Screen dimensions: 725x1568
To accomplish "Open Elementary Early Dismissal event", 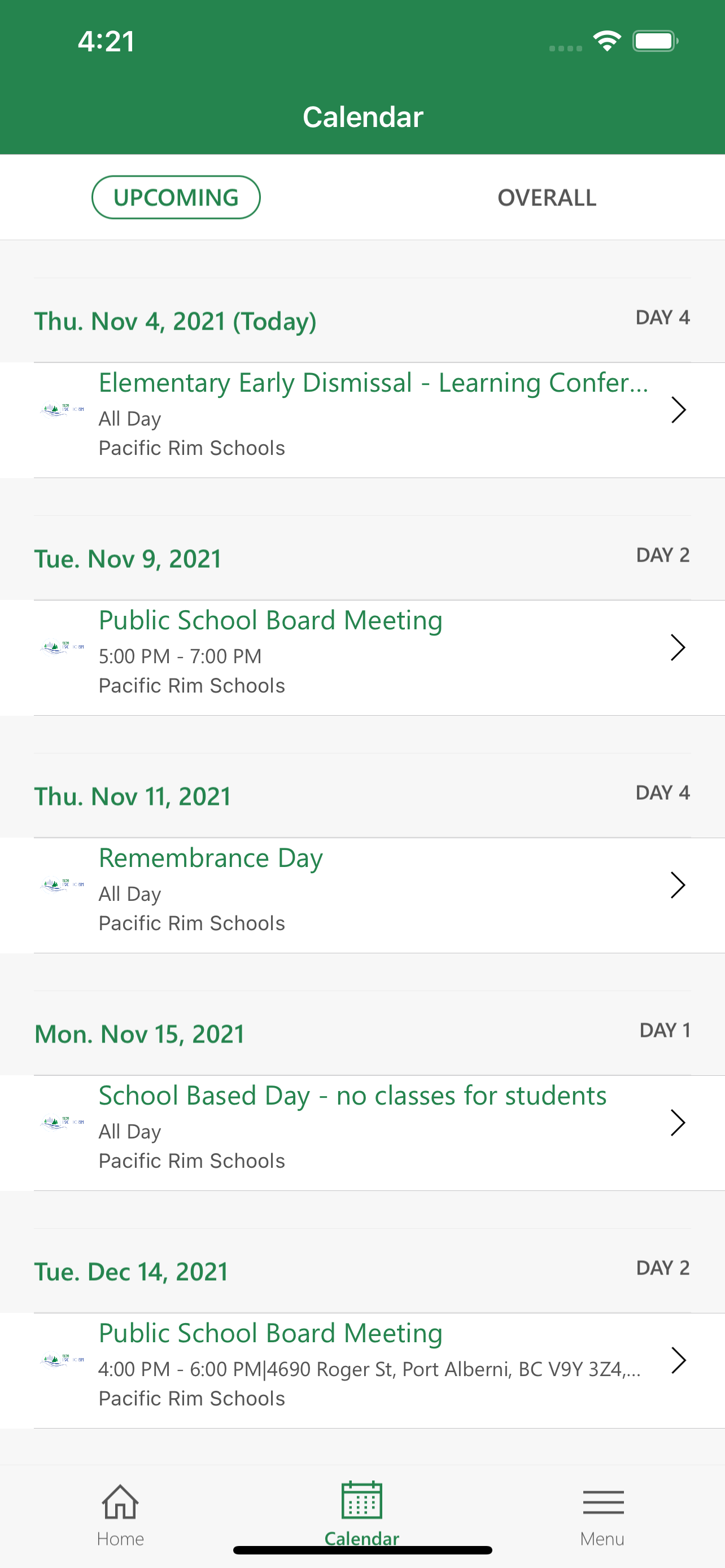I will pos(362,420).
